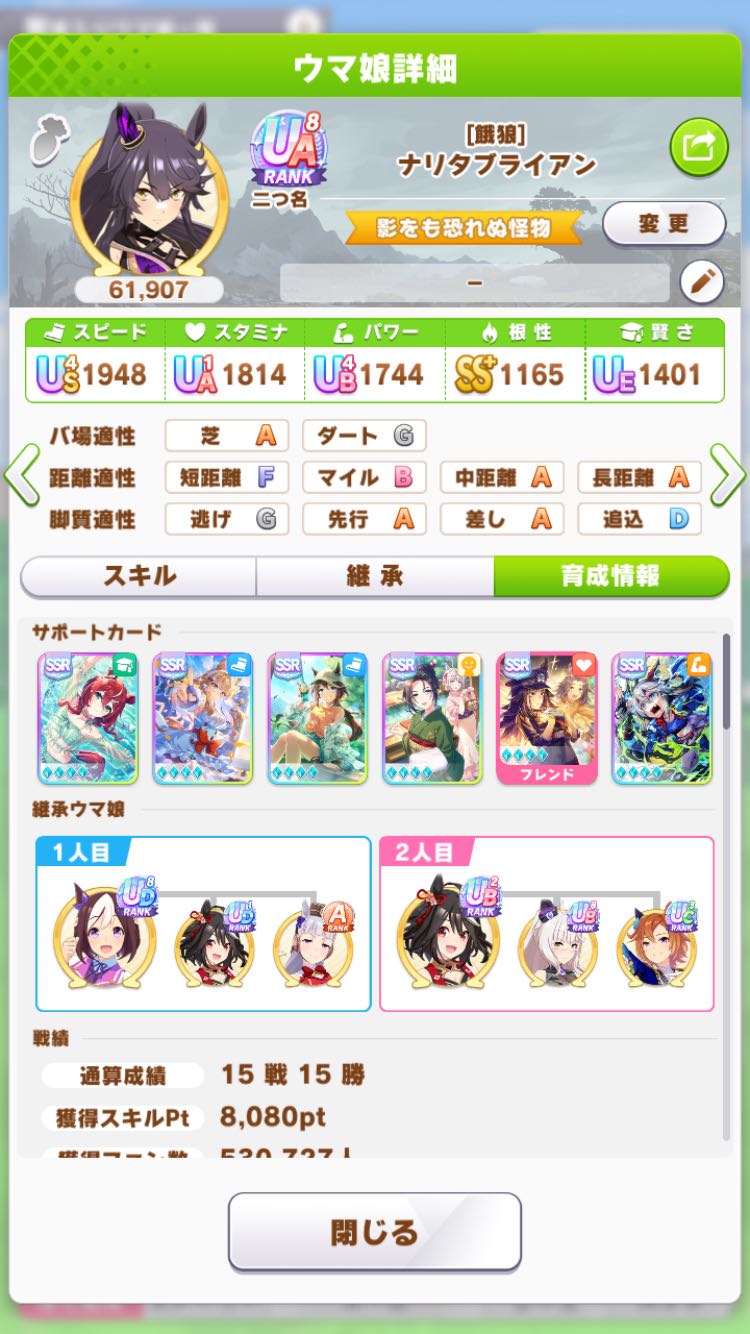Select the 育成情報 tab
Image resolution: width=750 pixels, height=1334 pixels.
[x=610, y=576]
